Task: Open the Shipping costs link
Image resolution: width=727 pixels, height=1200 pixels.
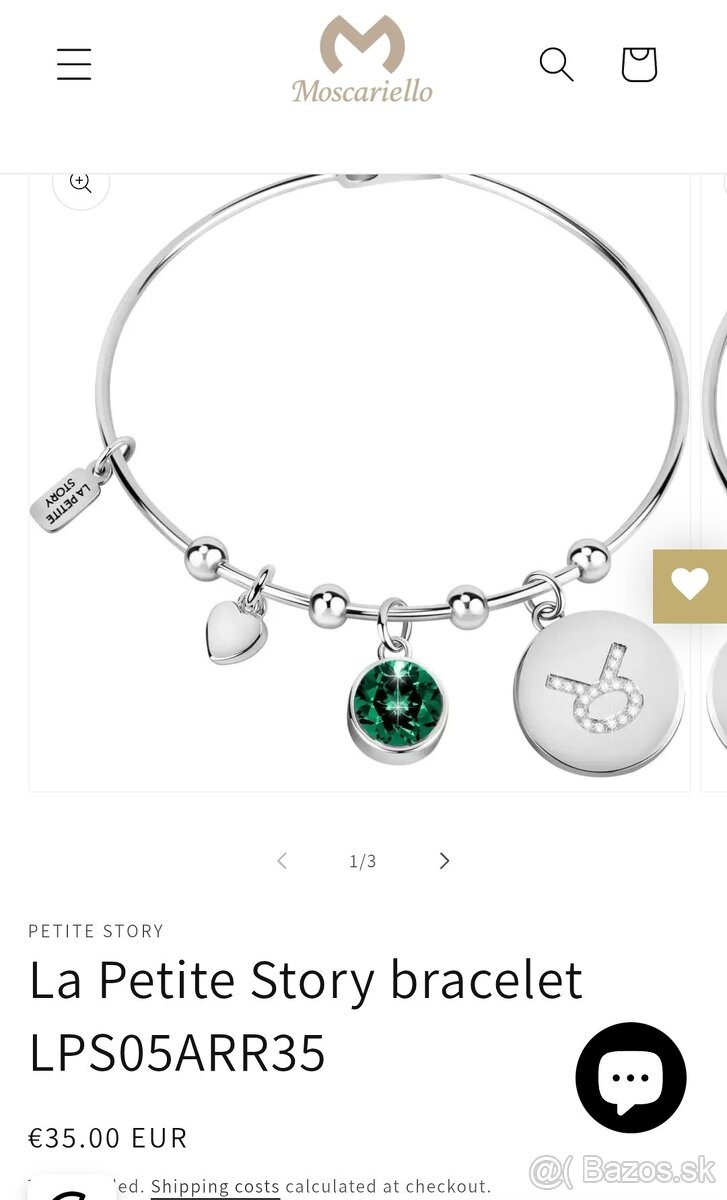Action: click(215, 1187)
